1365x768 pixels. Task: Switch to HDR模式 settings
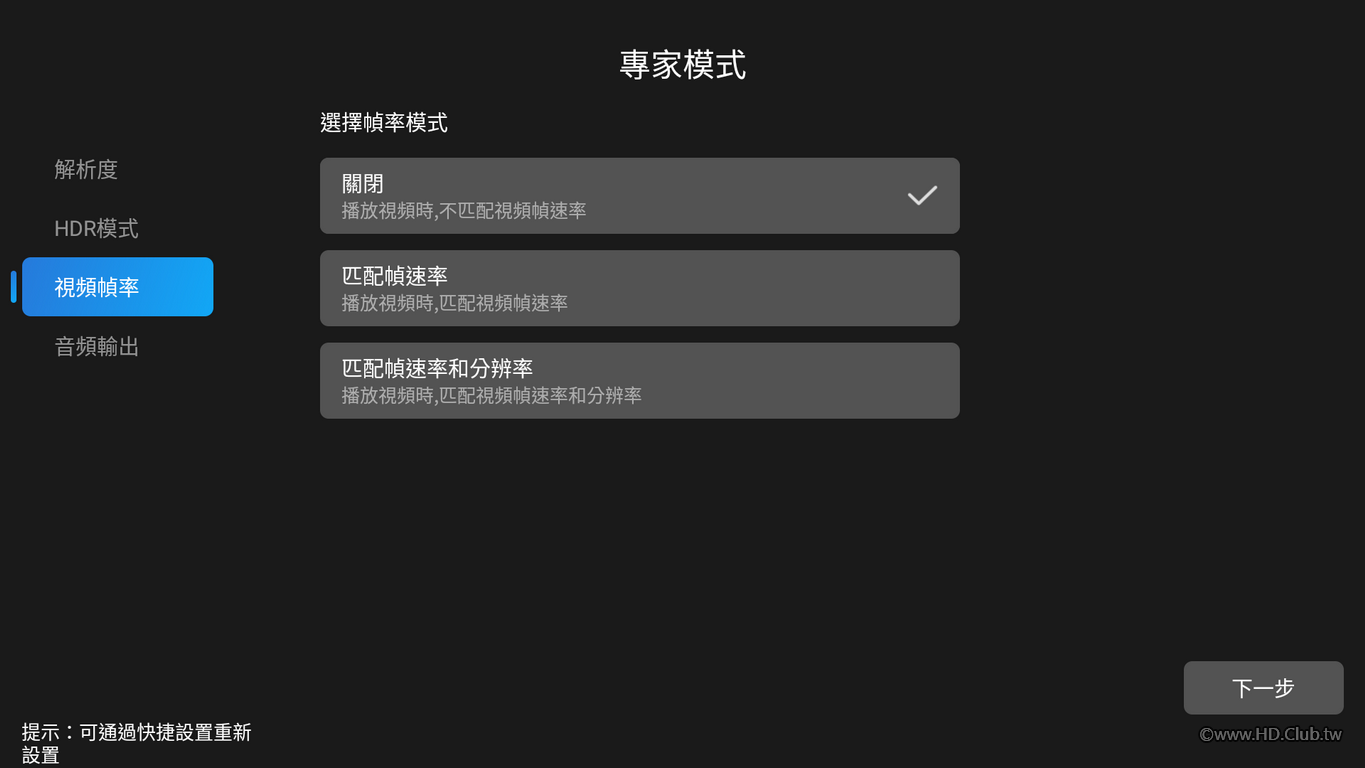pyautogui.click(x=97, y=229)
